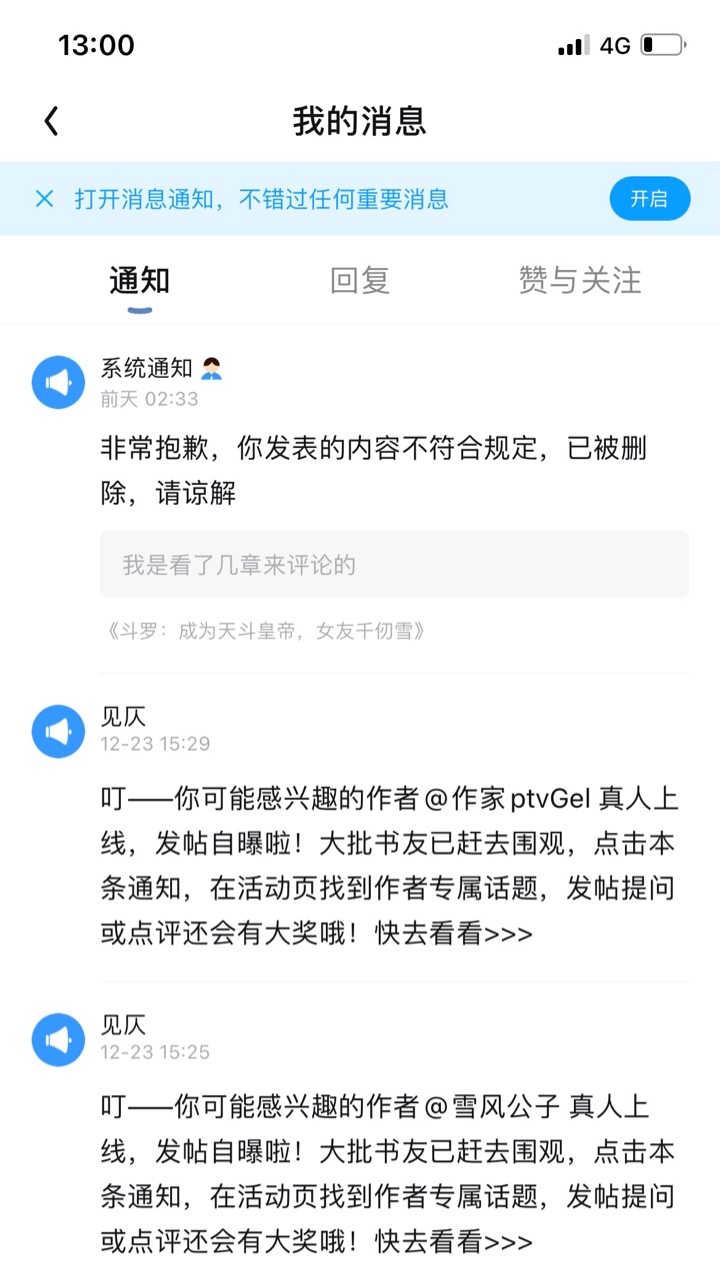Select the 通知 tab
720x1283 pixels.
click(139, 281)
